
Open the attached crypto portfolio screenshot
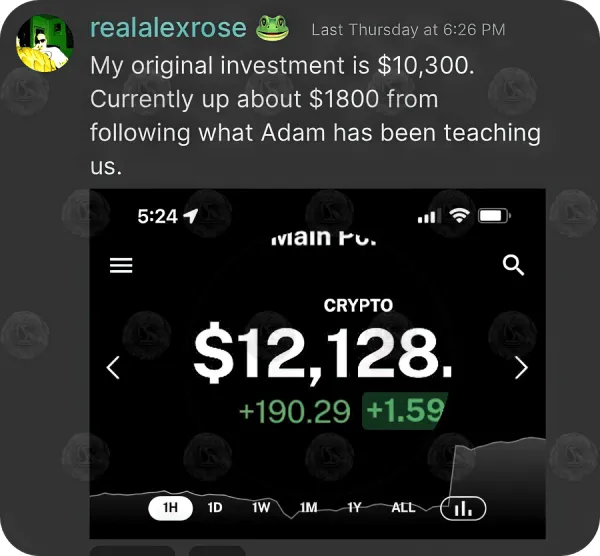pyautogui.click(x=317, y=363)
